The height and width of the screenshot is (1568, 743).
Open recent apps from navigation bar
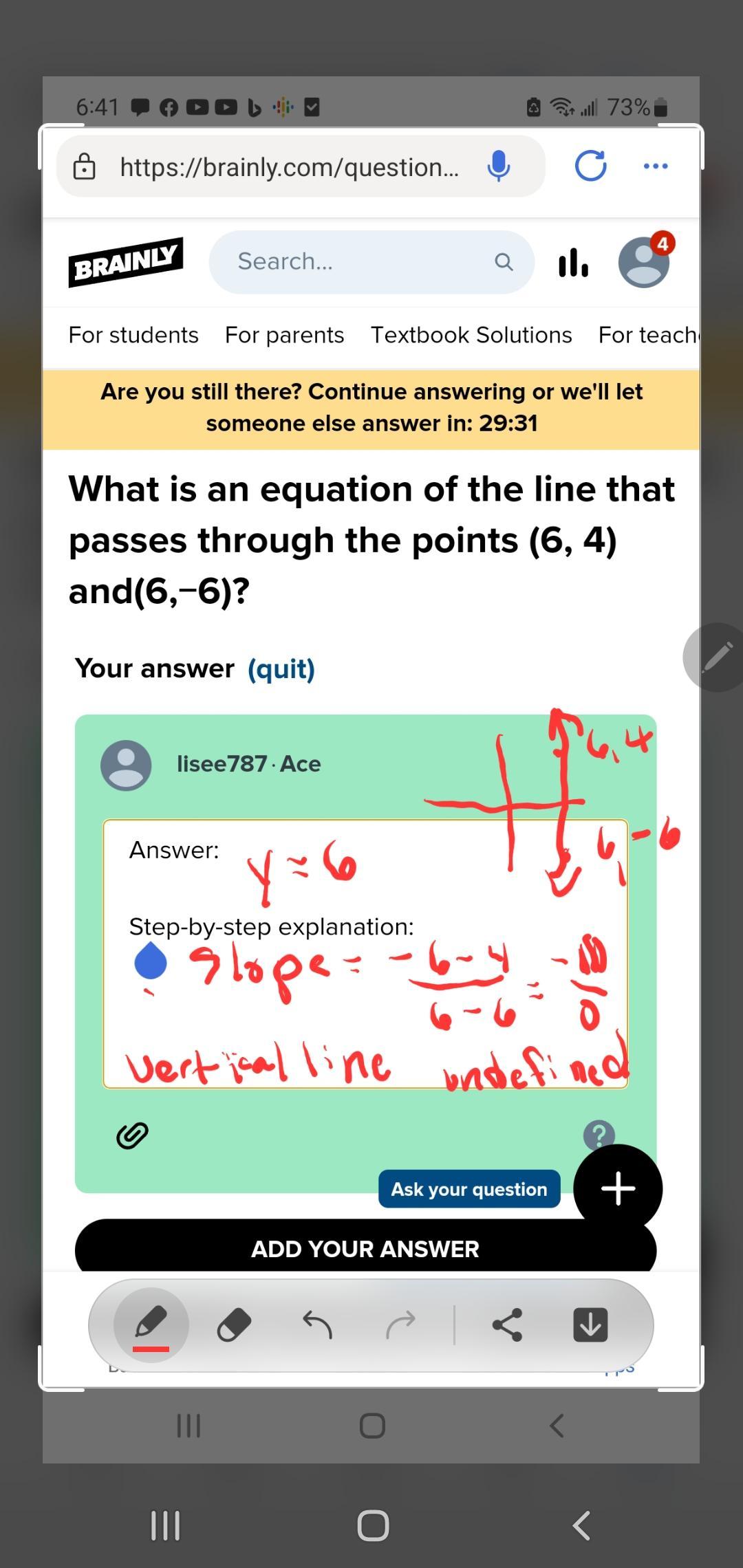pyautogui.click(x=165, y=1525)
